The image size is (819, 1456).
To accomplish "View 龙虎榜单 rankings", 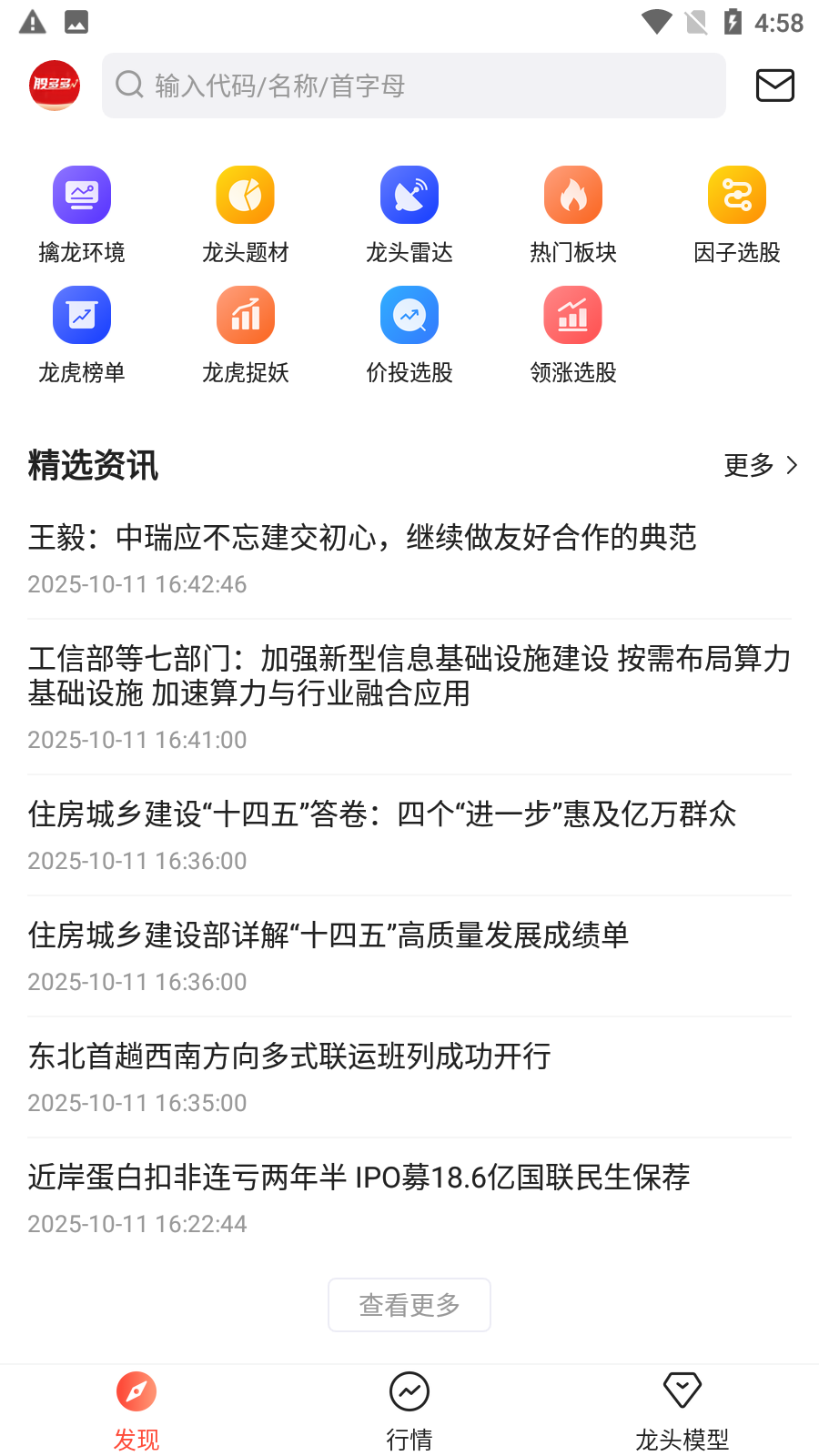I will click(x=82, y=336).
